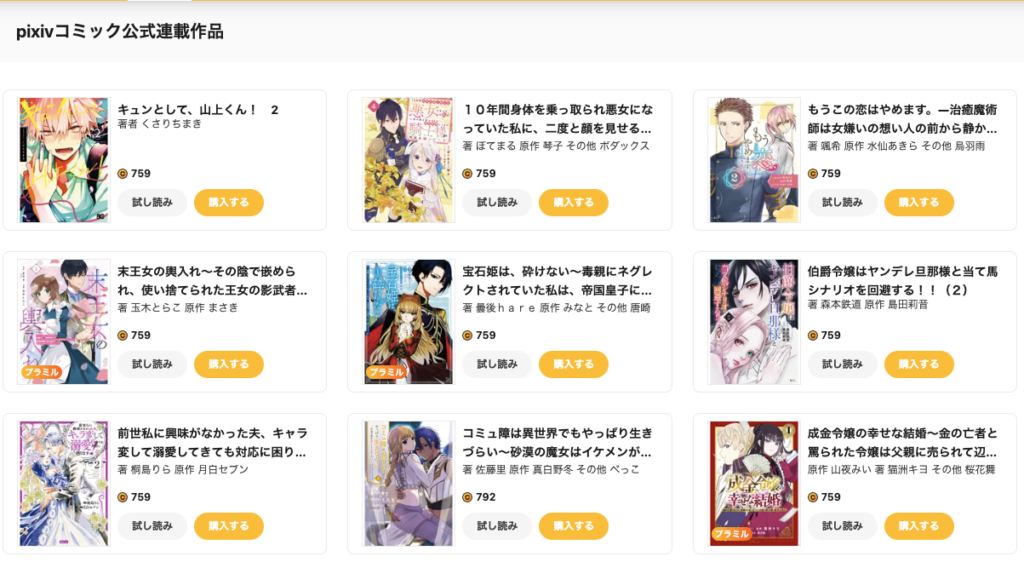Tap 購入する for コミュ障は異世界でも

[574, 526]
